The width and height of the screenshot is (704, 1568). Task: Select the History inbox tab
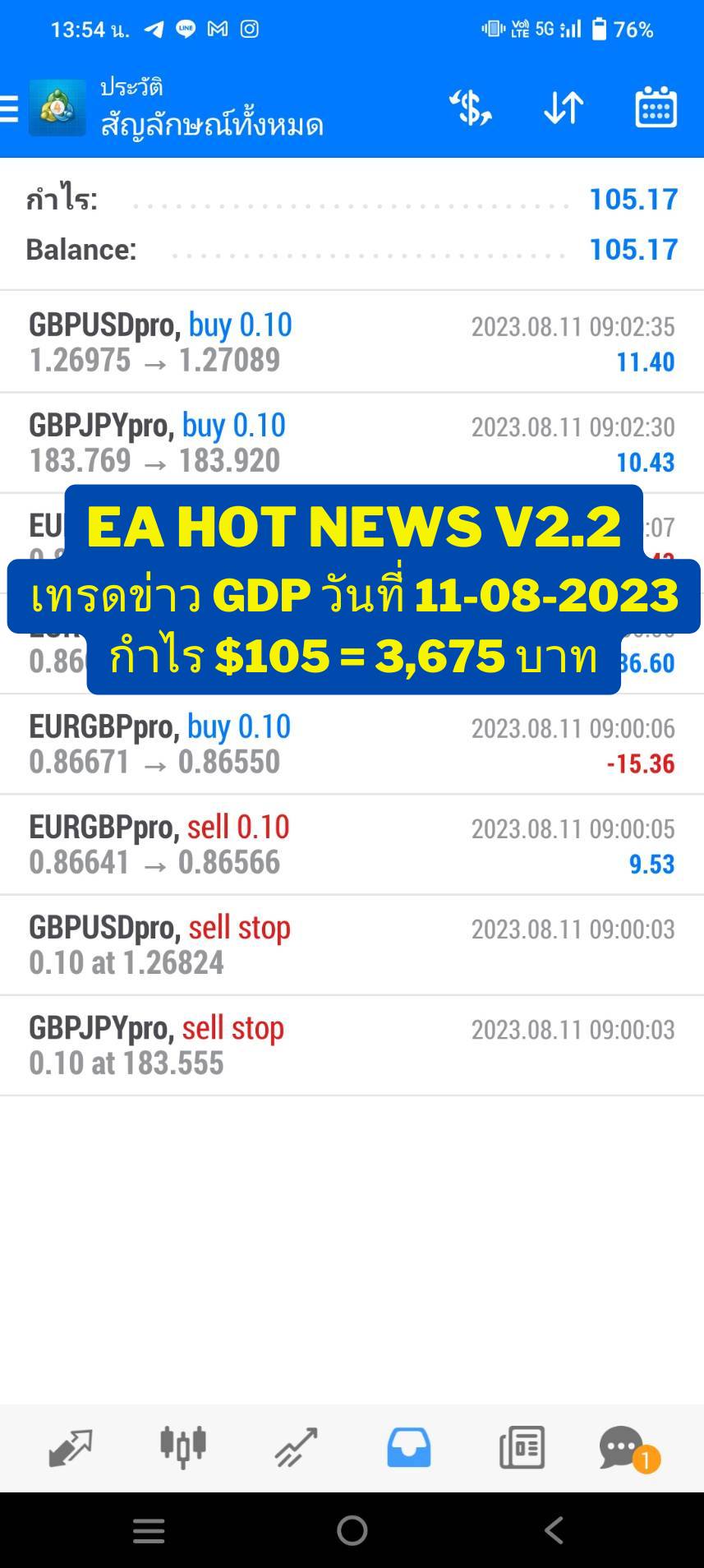coord(409,1448)
